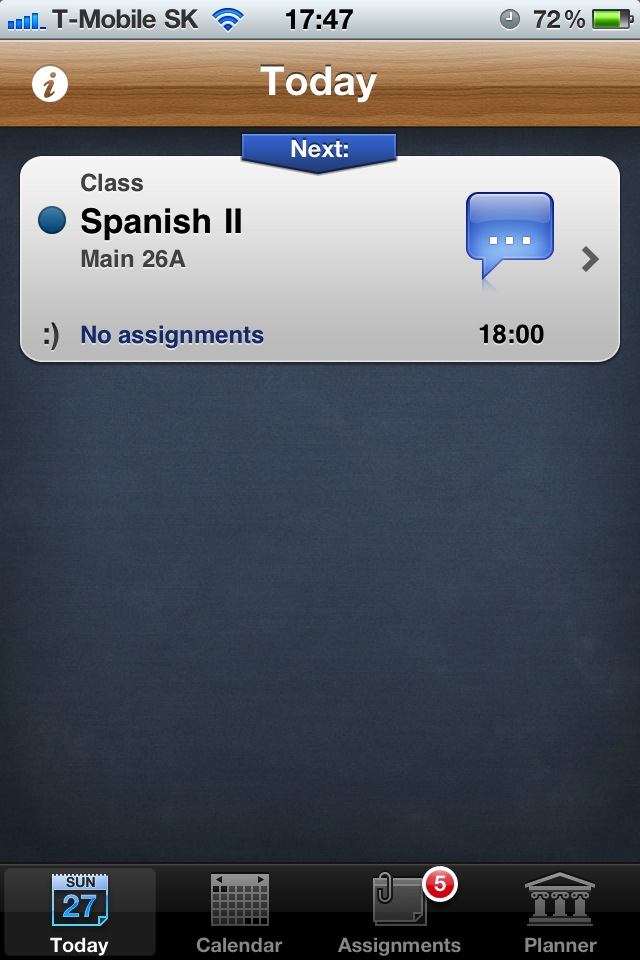Screen dimensions: 640x960
Task: Open the info button in the header
Action: coord(50,85)
